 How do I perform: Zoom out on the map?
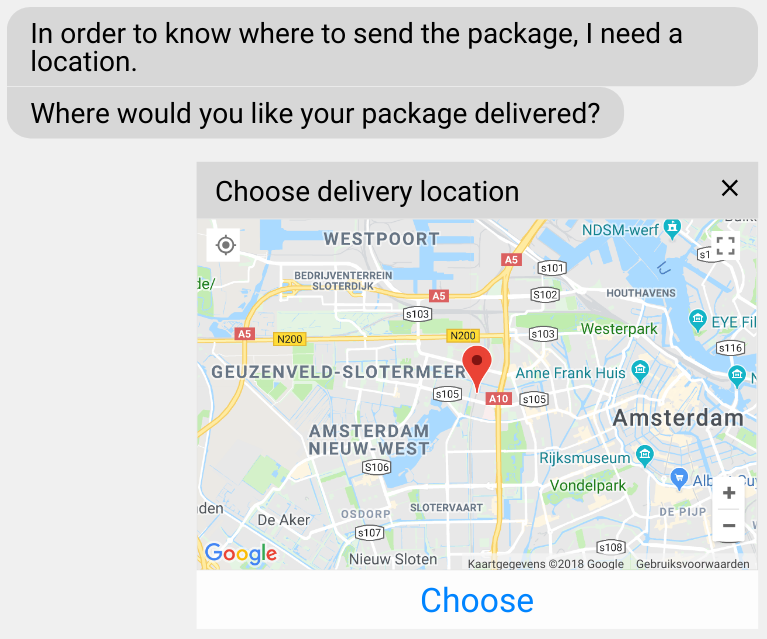729,526
